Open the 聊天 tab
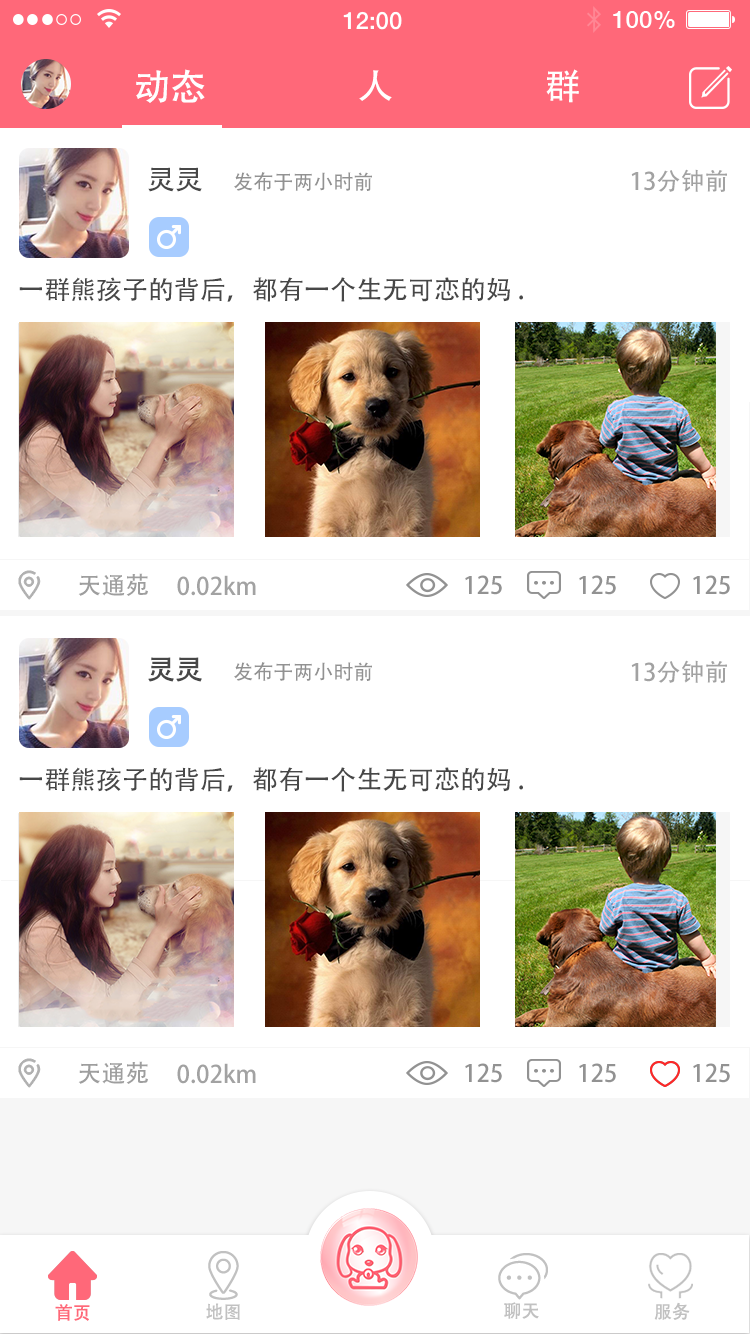Image resolution: width=750 pixels, height=1334 pixels. tap(522, 1286)
